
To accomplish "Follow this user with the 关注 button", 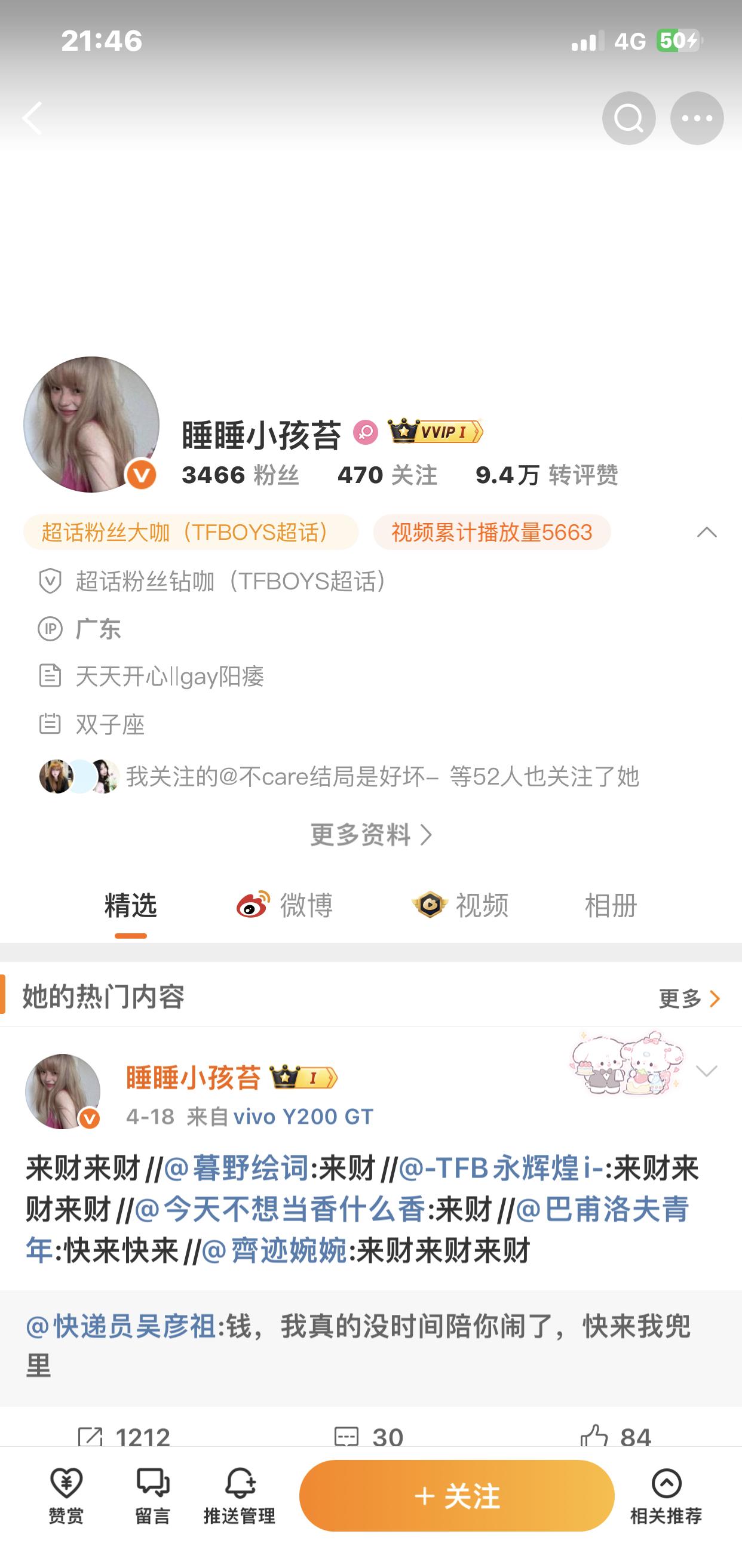I will [x=456, y=1495].
